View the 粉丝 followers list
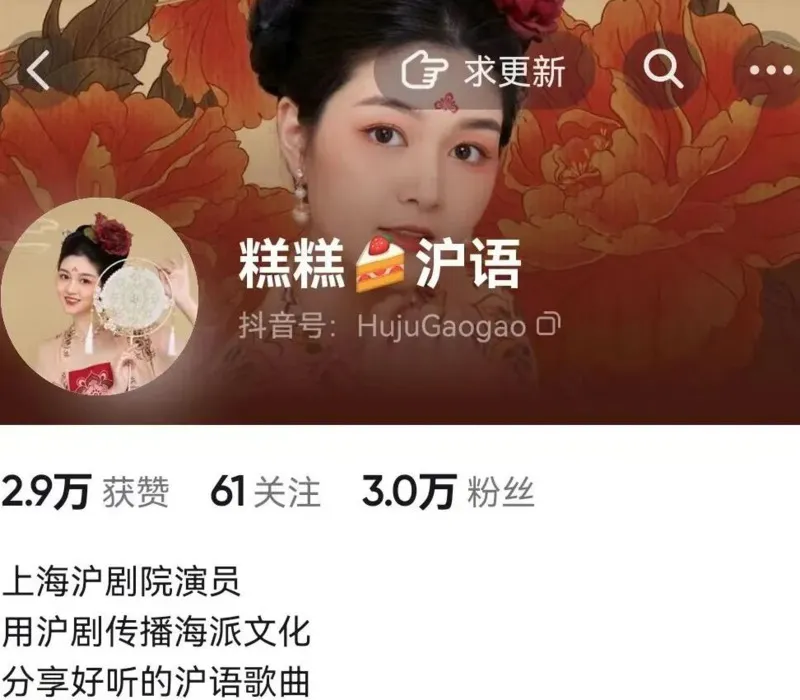The image size is (800, 700). coord(448,492)
